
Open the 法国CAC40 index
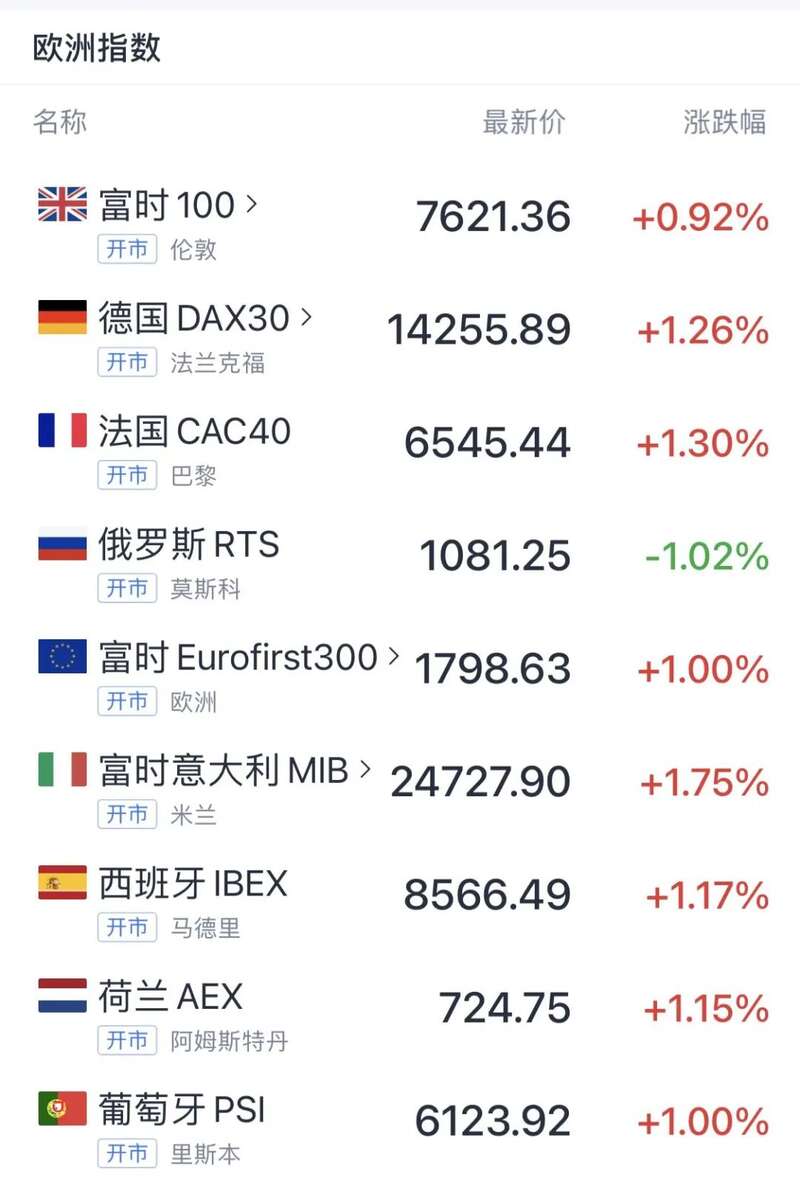pyautogui.click(x=194, y=432)
